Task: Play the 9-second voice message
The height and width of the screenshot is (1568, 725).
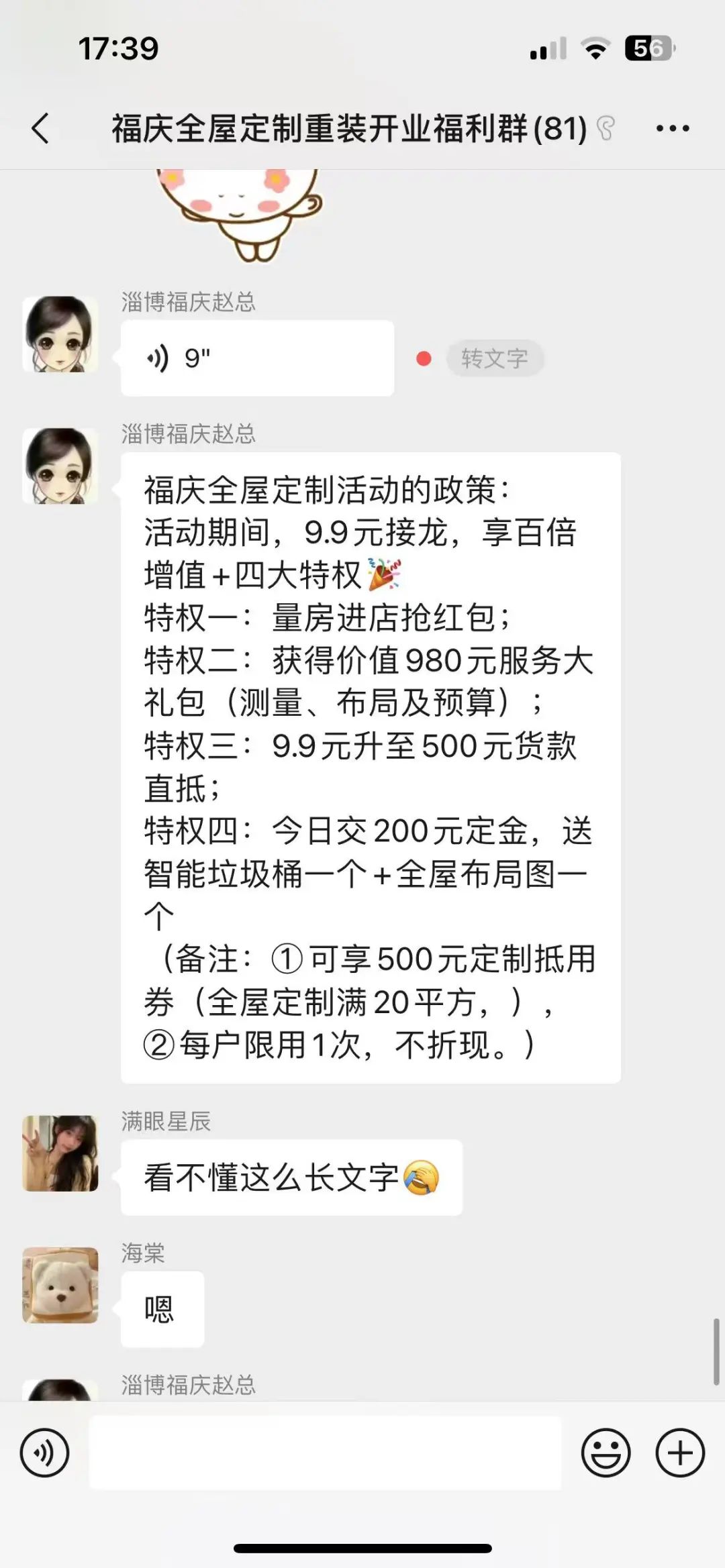Action: point(256,358)
